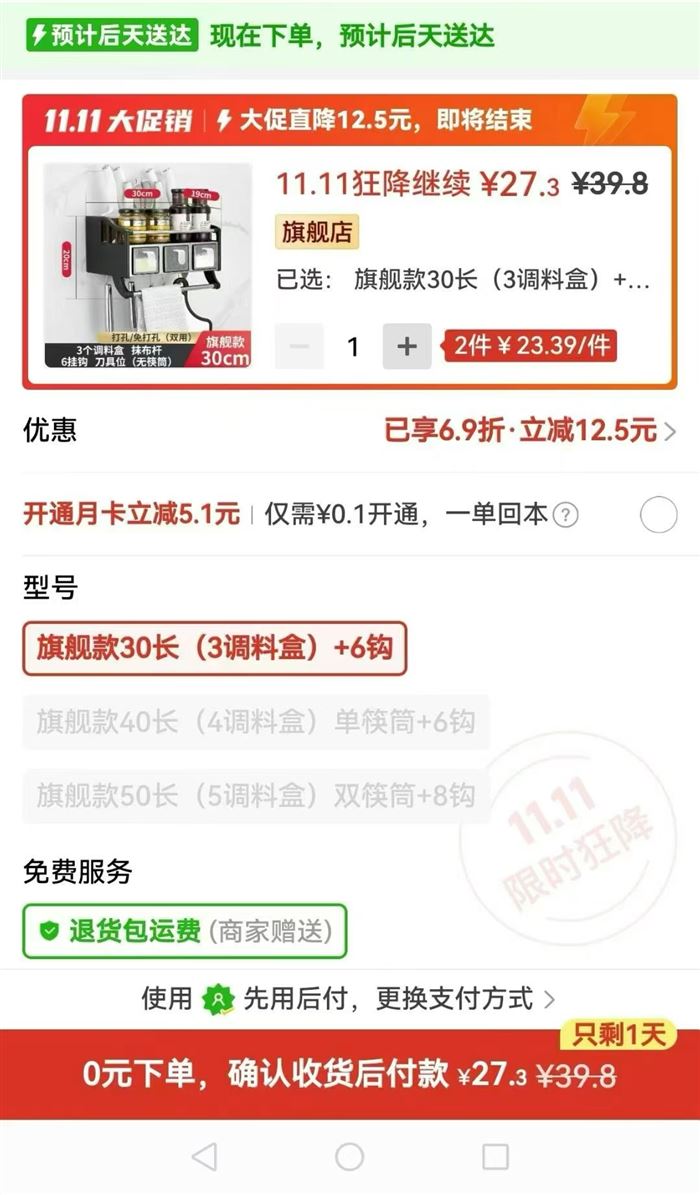This screenshot has width=700, height=1195.
Task: Place order via 0元下单 确认收货后付款
Action: pos(349,1075)
